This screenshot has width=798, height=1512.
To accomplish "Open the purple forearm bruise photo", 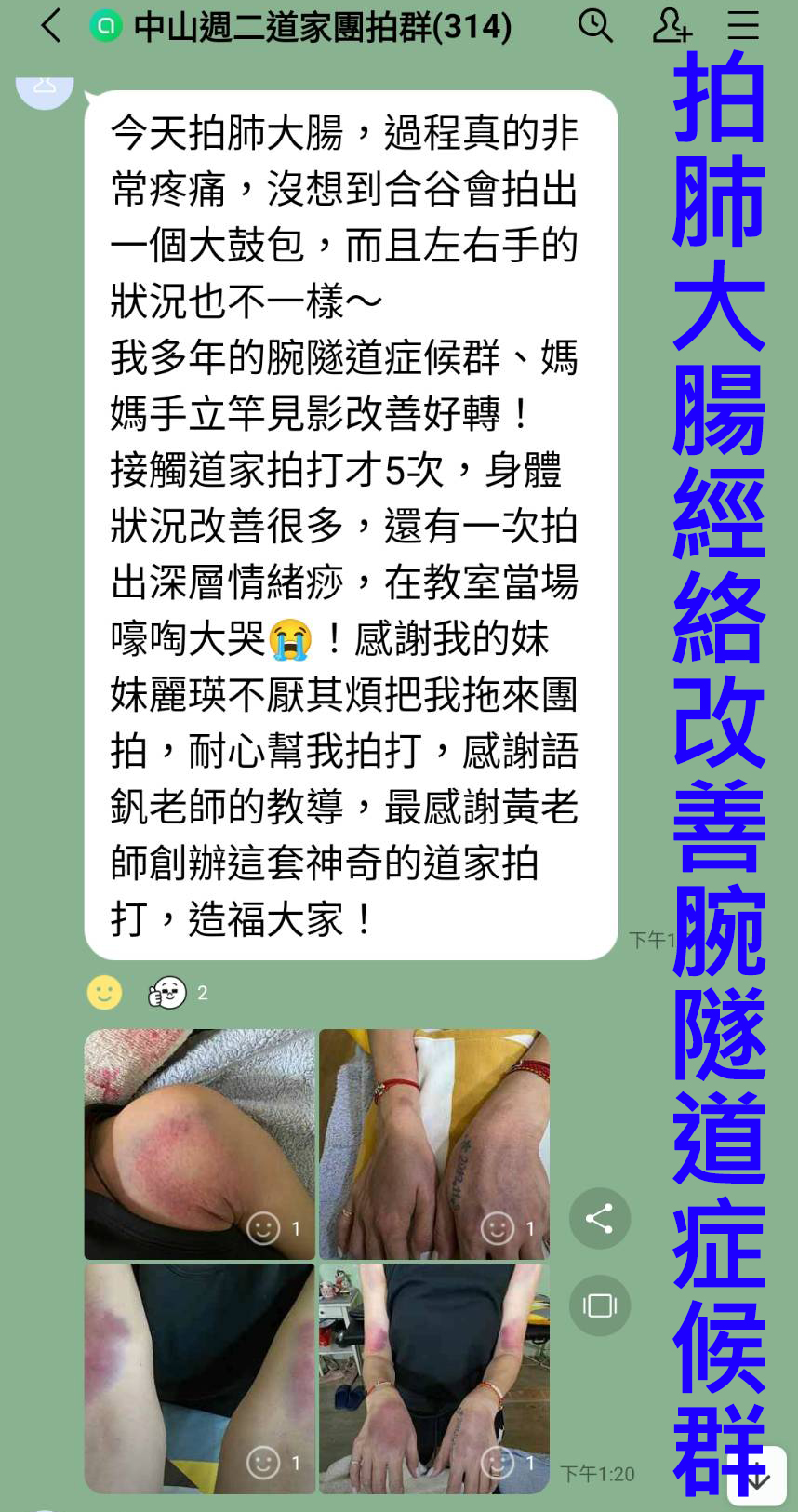I will [x=199, y=1378].
